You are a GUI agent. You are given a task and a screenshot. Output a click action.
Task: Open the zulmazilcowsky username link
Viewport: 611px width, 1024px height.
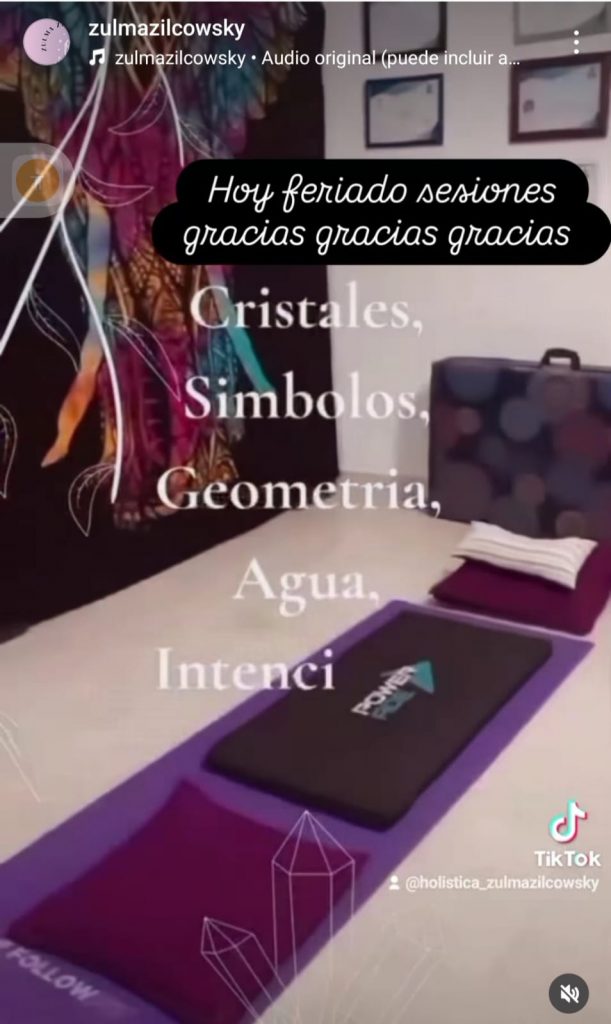pos(165,29)
